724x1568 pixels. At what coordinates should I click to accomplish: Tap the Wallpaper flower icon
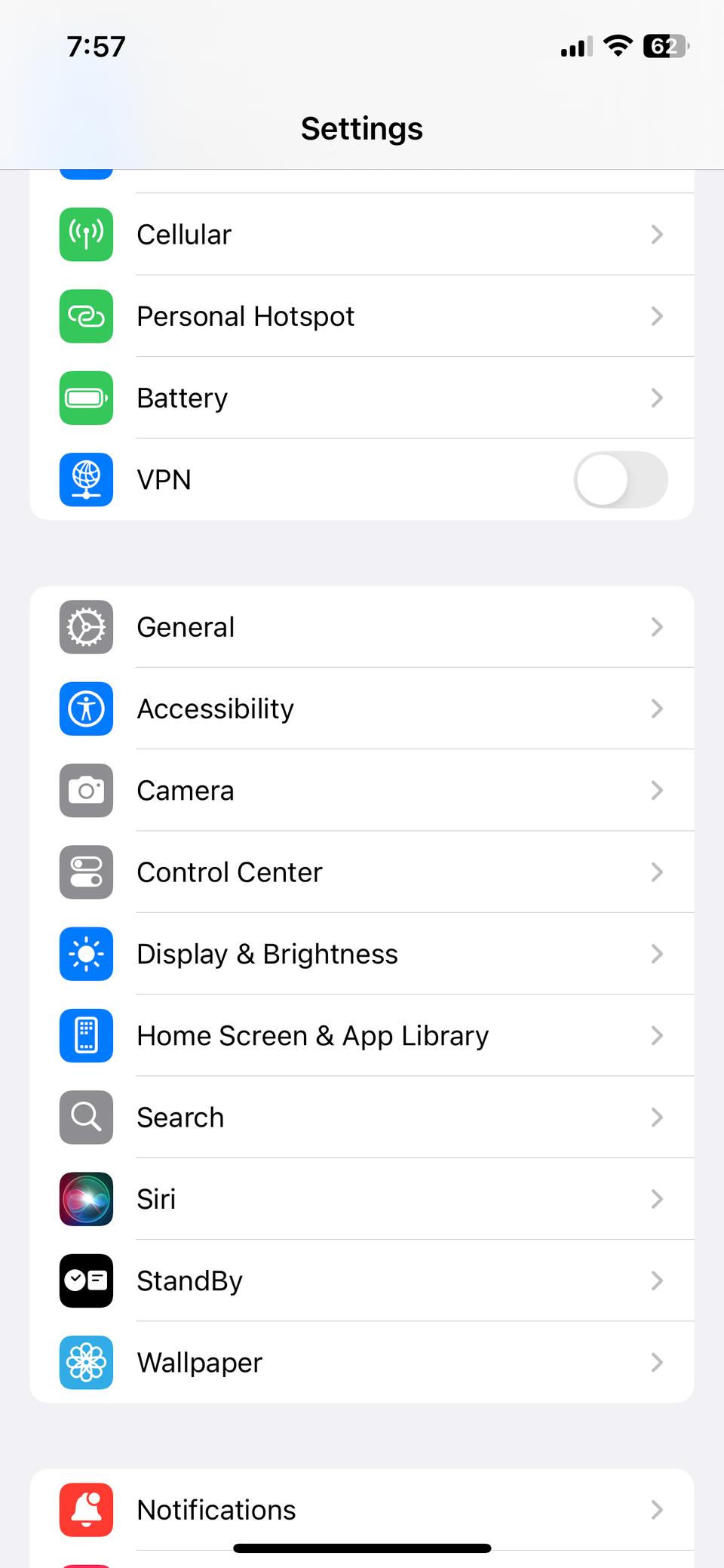click(x=86, y=1363)
